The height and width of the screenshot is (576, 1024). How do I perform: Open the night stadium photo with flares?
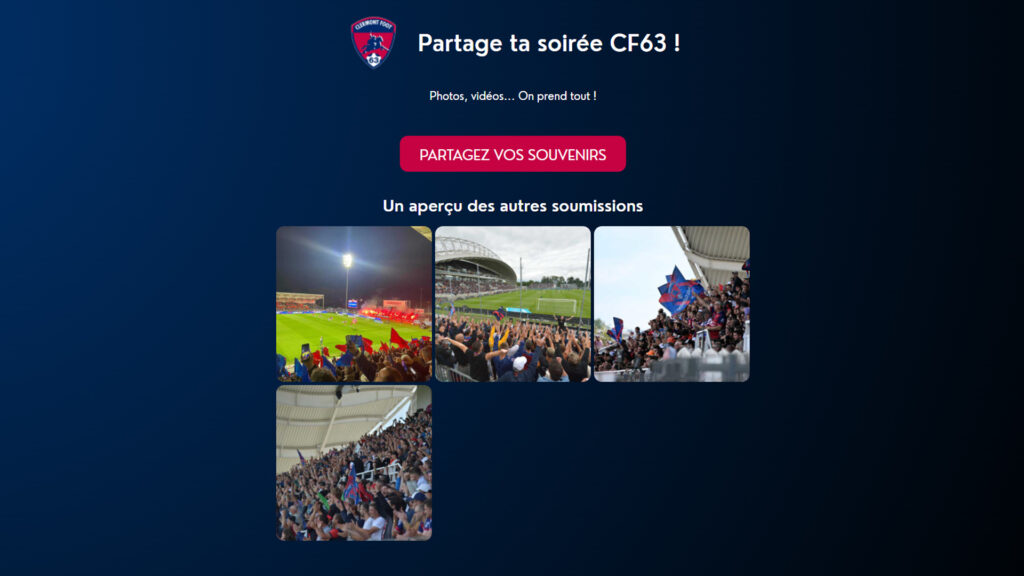[353, 304]
